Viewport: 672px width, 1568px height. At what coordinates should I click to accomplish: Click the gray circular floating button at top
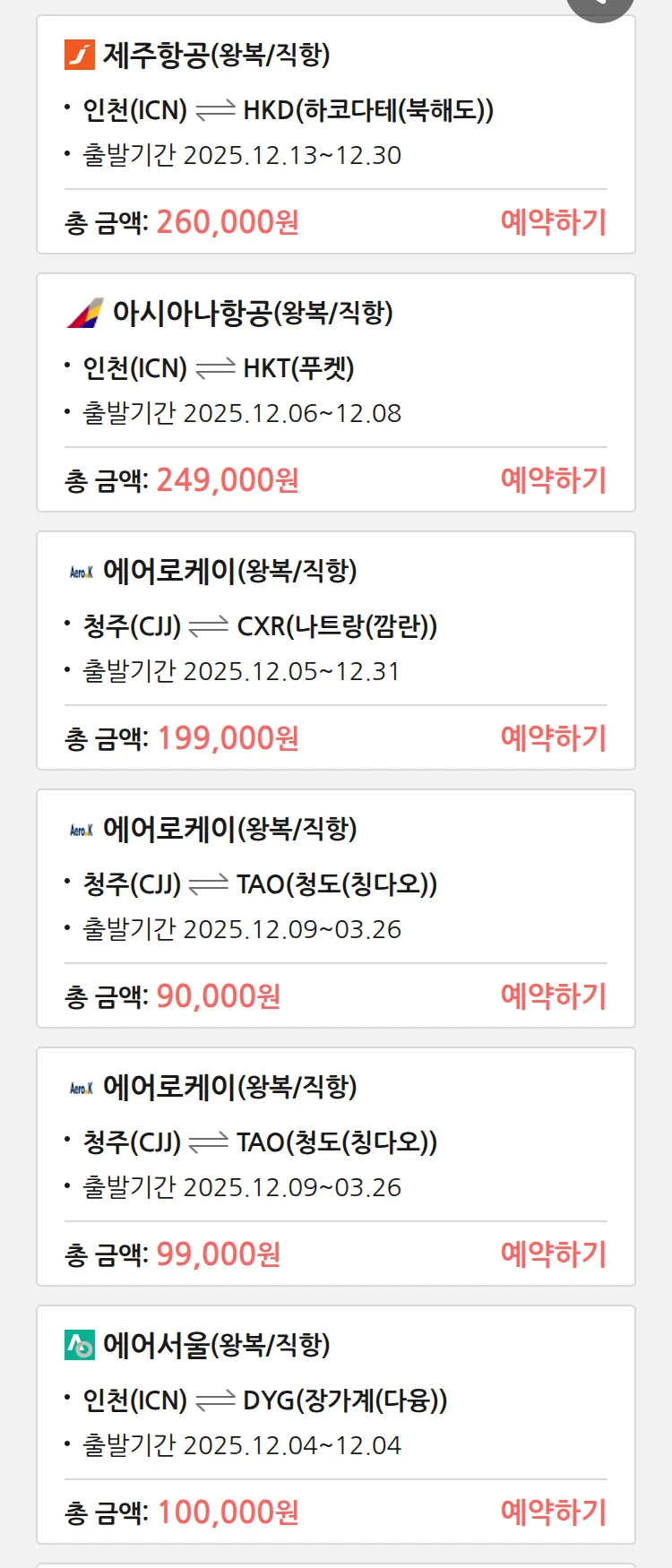point(599,4)
